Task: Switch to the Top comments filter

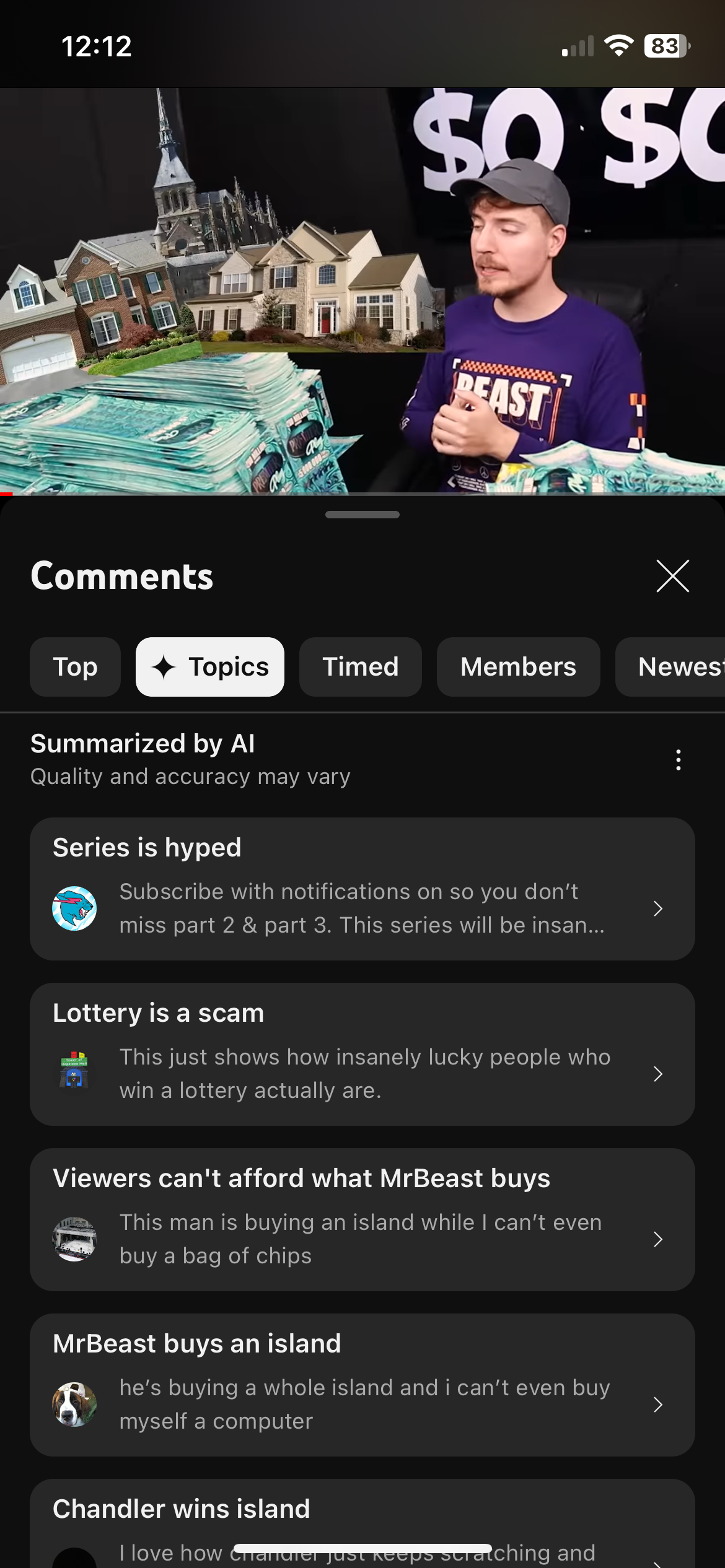Action: [75, 667]
